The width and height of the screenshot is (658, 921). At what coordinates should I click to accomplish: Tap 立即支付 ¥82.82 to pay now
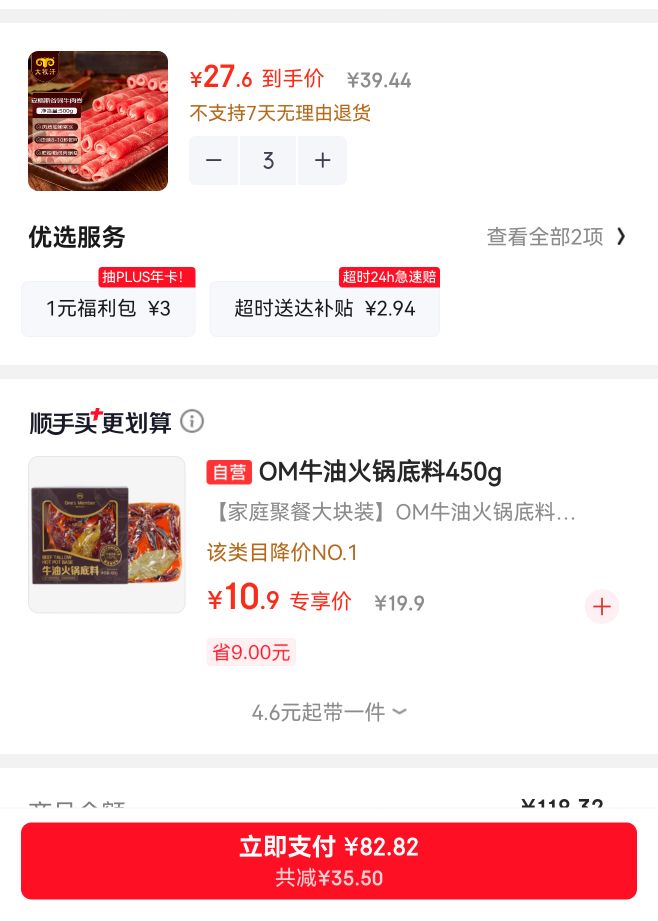[x=329, y=861]
